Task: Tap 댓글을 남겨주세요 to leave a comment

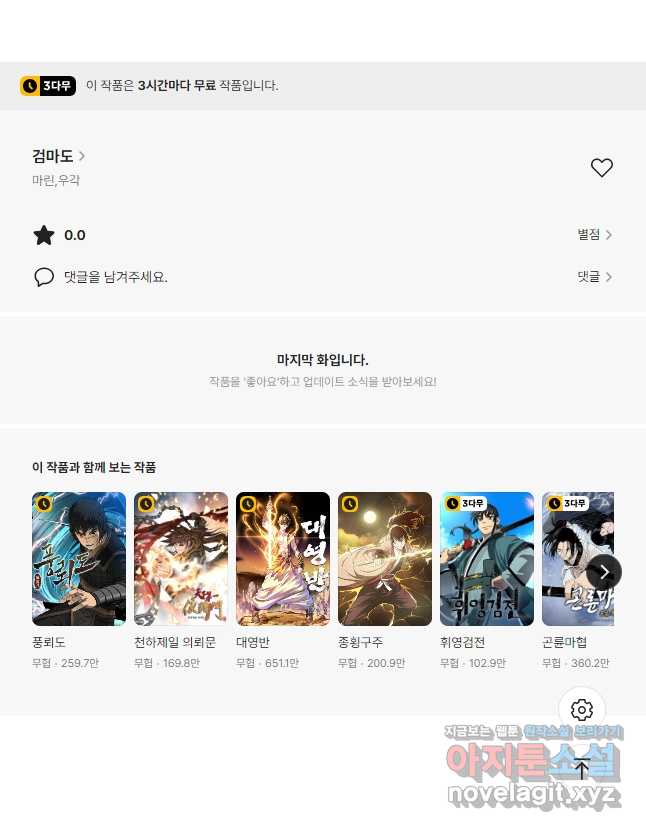Action: 114,277
